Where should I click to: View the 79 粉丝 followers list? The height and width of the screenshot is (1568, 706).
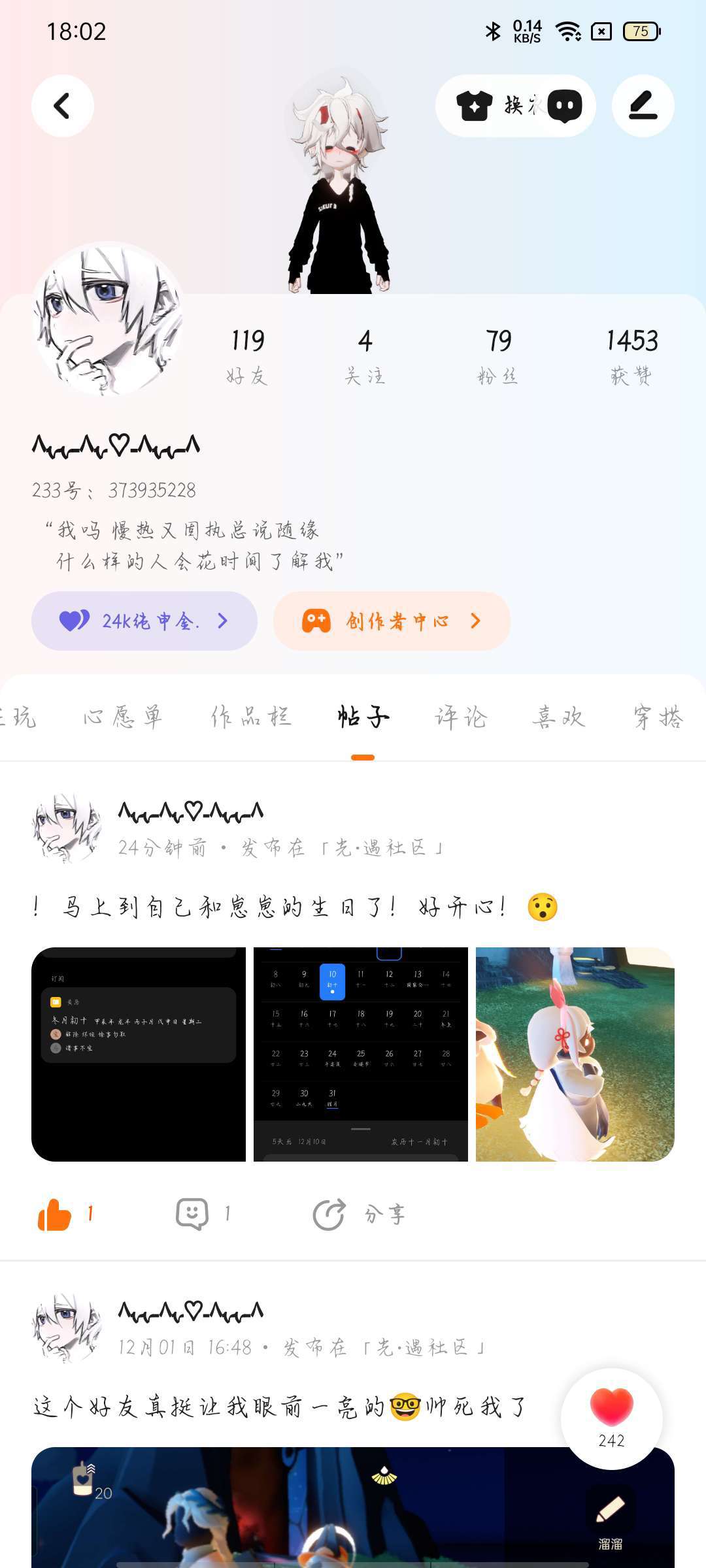[x=498, y=356]
